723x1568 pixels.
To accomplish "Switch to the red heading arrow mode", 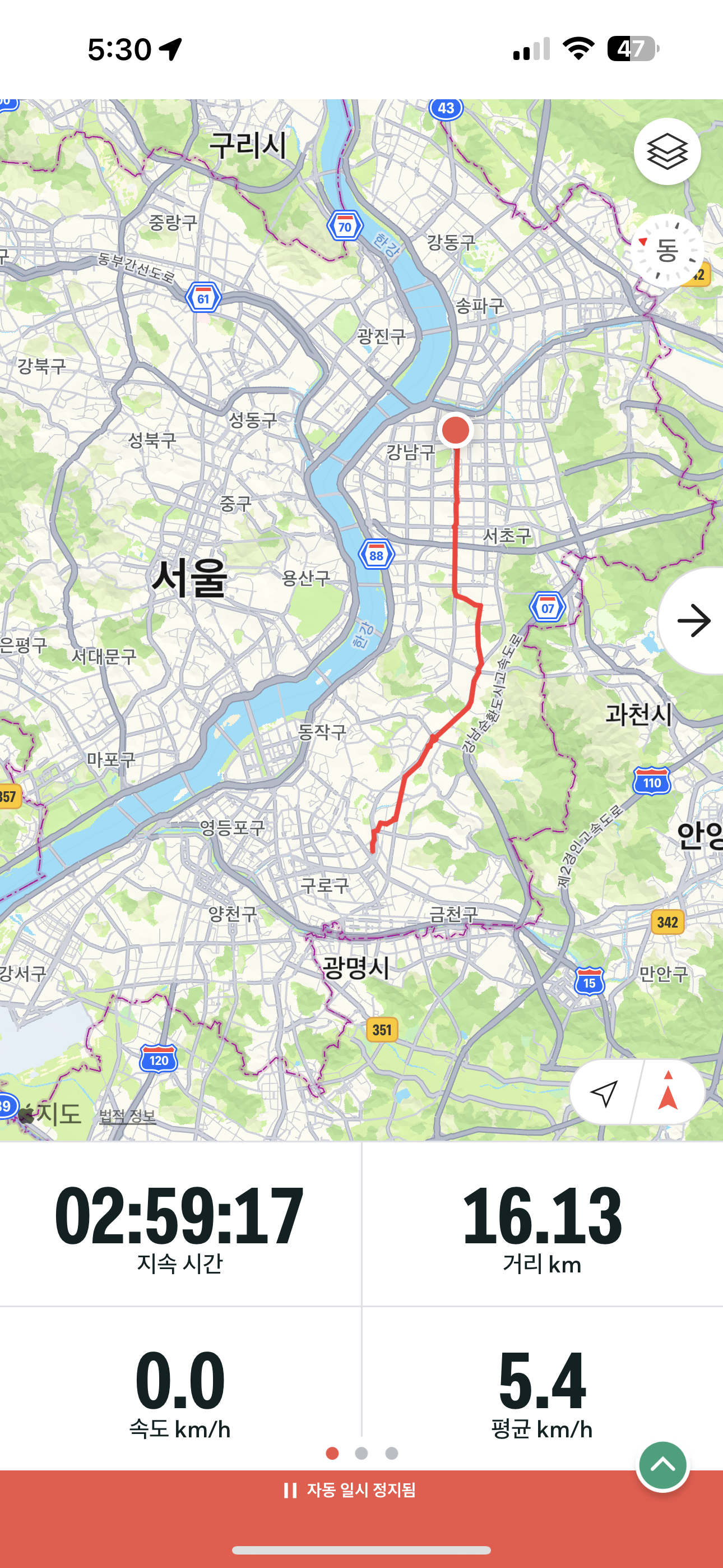I will point(668,1092).
